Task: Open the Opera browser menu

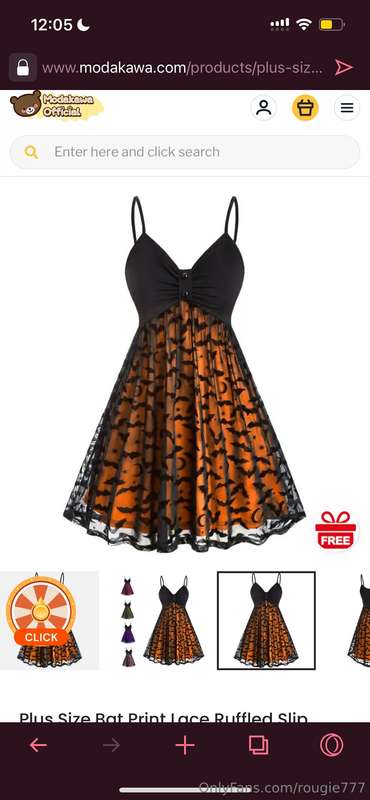Action: point(332,745)
